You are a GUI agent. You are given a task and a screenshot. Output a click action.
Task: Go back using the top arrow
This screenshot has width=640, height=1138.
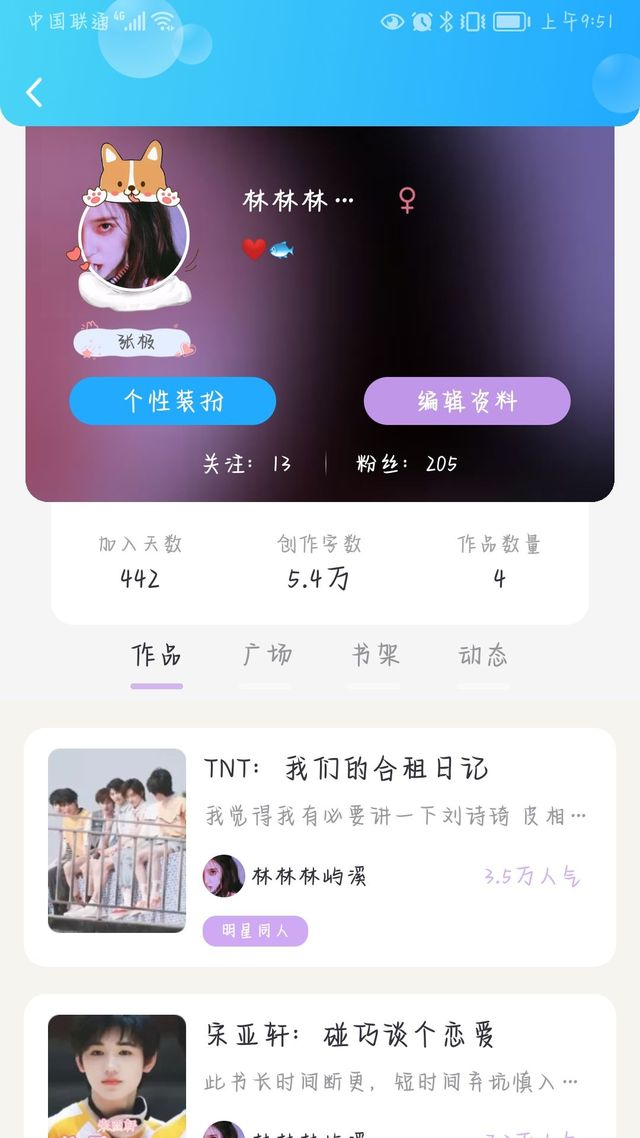[34, 93]
